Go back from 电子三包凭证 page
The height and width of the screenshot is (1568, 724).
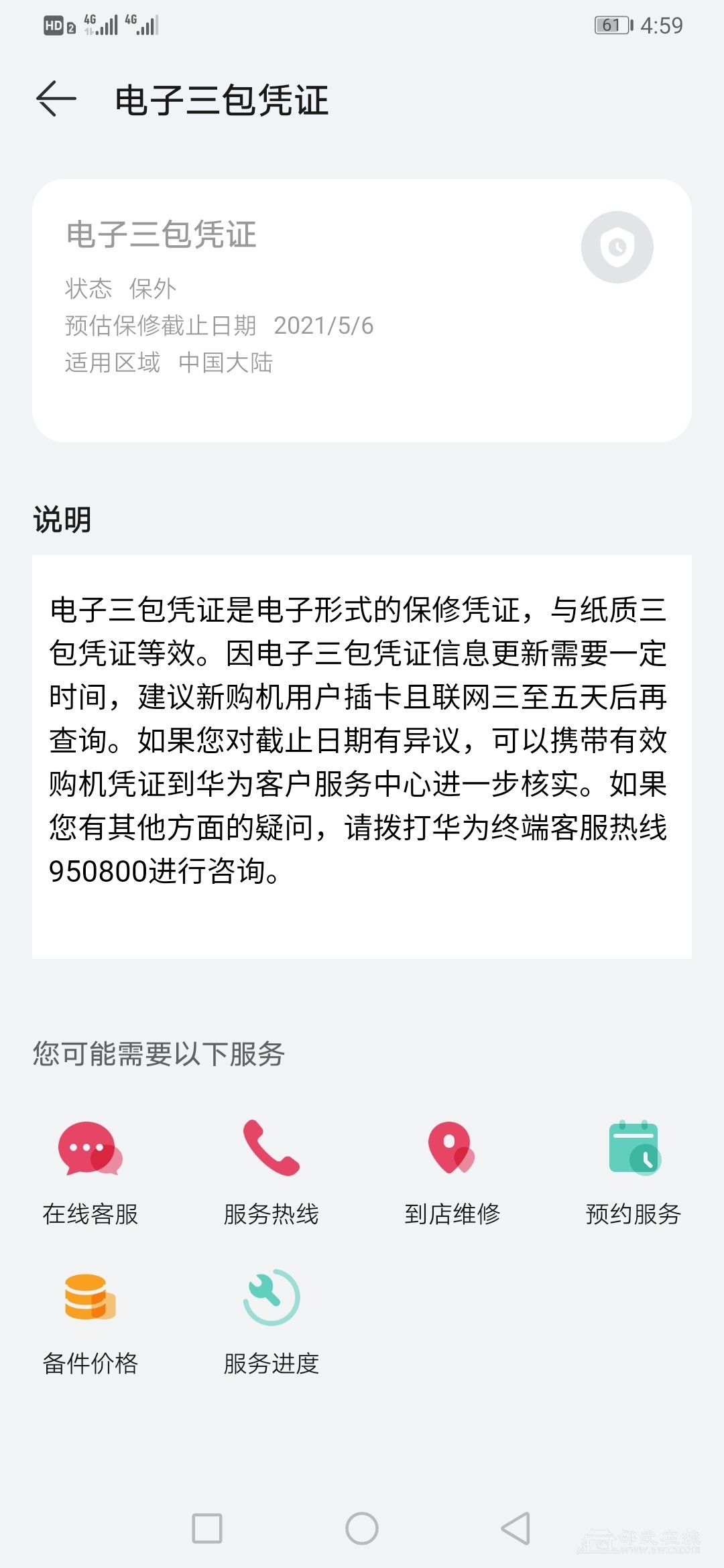click(56, 100)
